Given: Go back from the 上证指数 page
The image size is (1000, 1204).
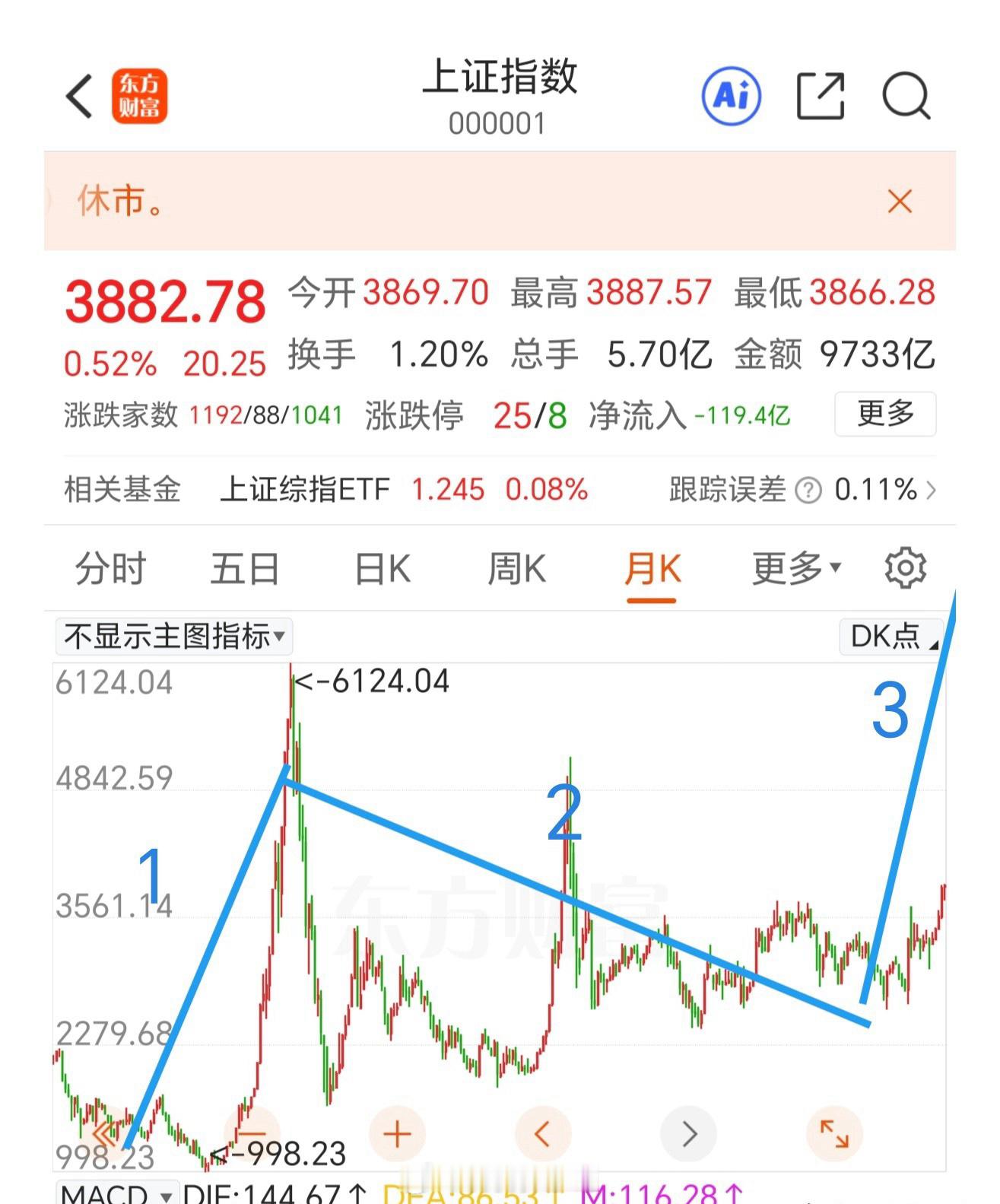Looking at the screenshot, I should pos(80,97).
